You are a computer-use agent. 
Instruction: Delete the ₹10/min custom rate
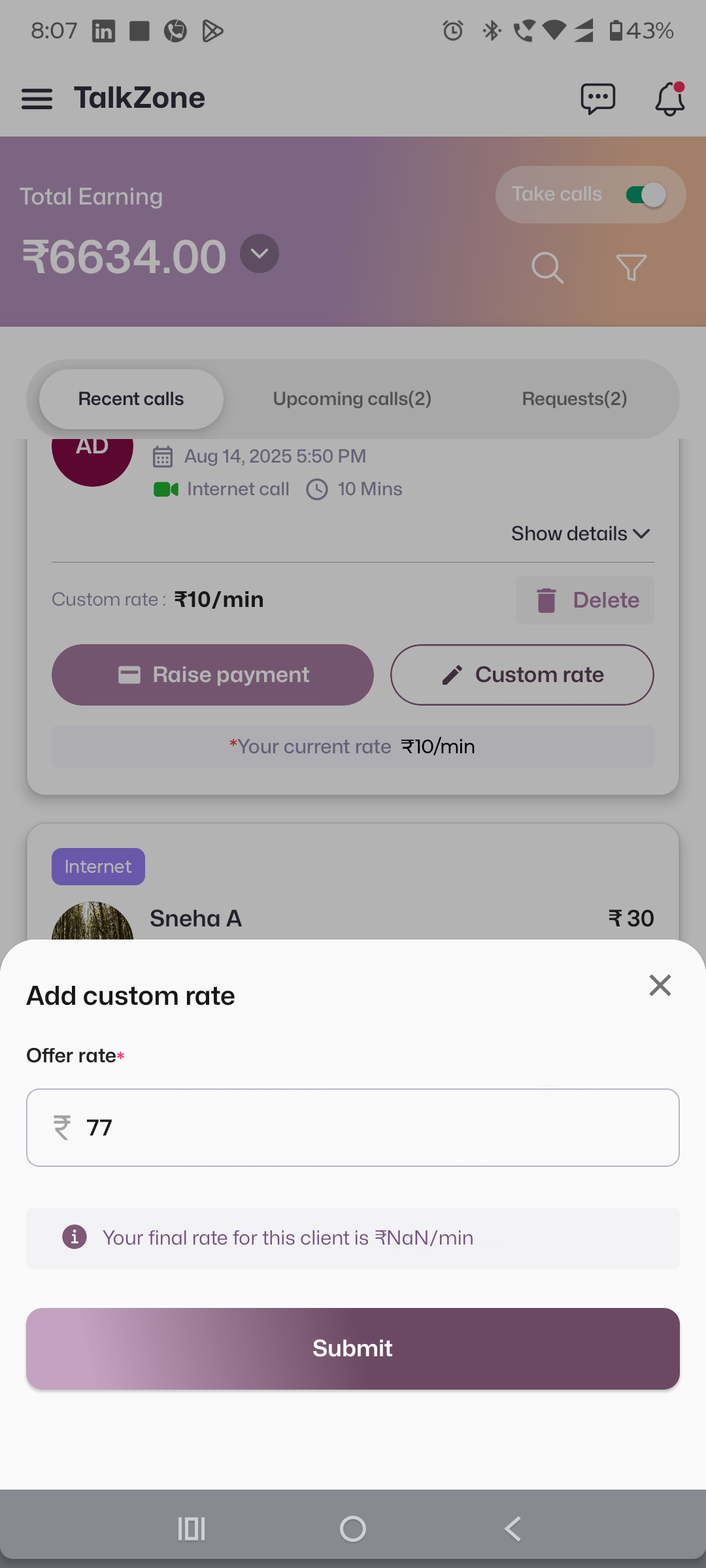[x=585, y=600]
